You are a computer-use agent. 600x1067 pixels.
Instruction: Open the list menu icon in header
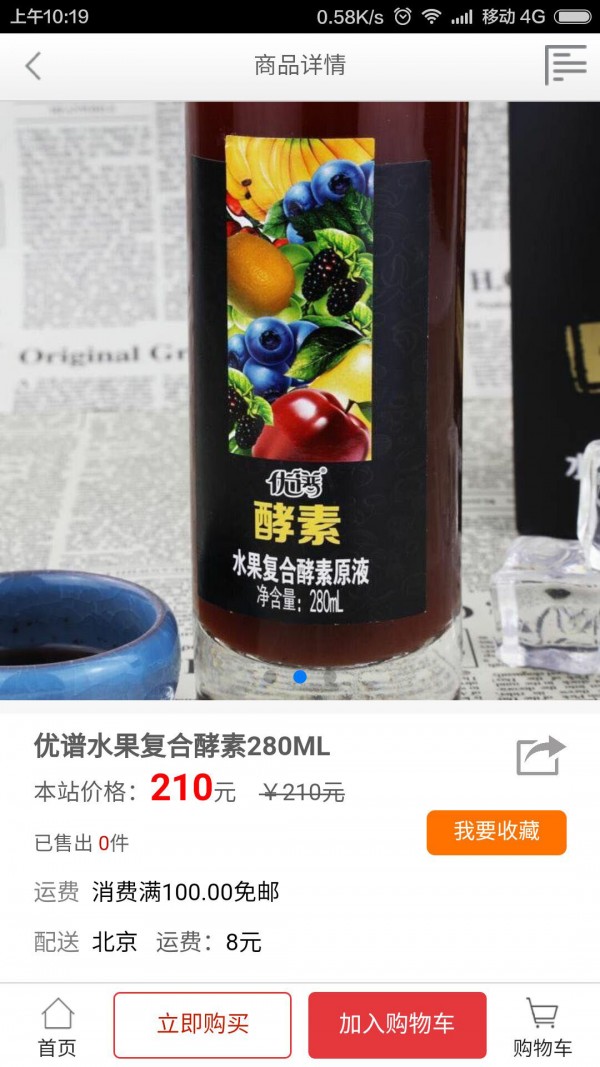[x=565, y=66]
